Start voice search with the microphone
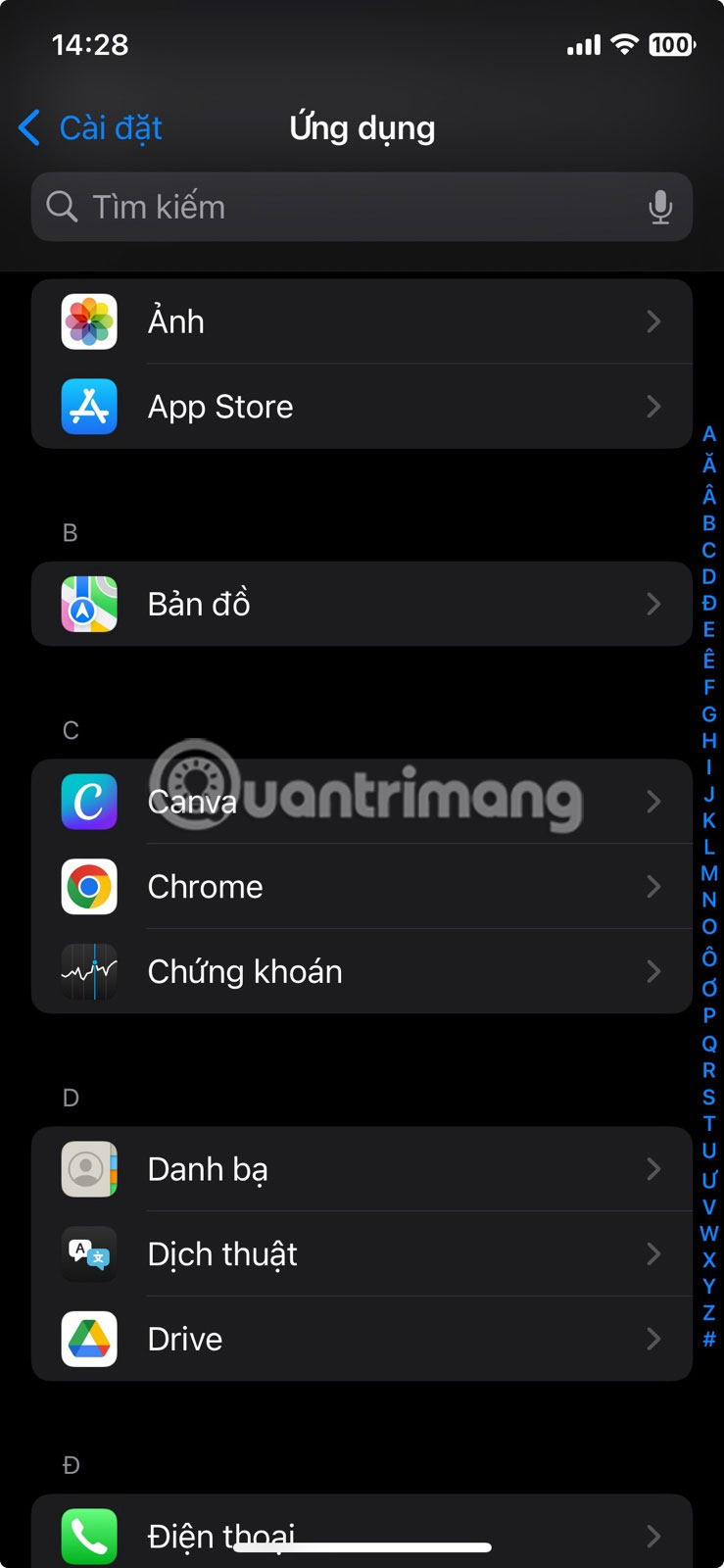724x1568 pixels. point(660,207)
